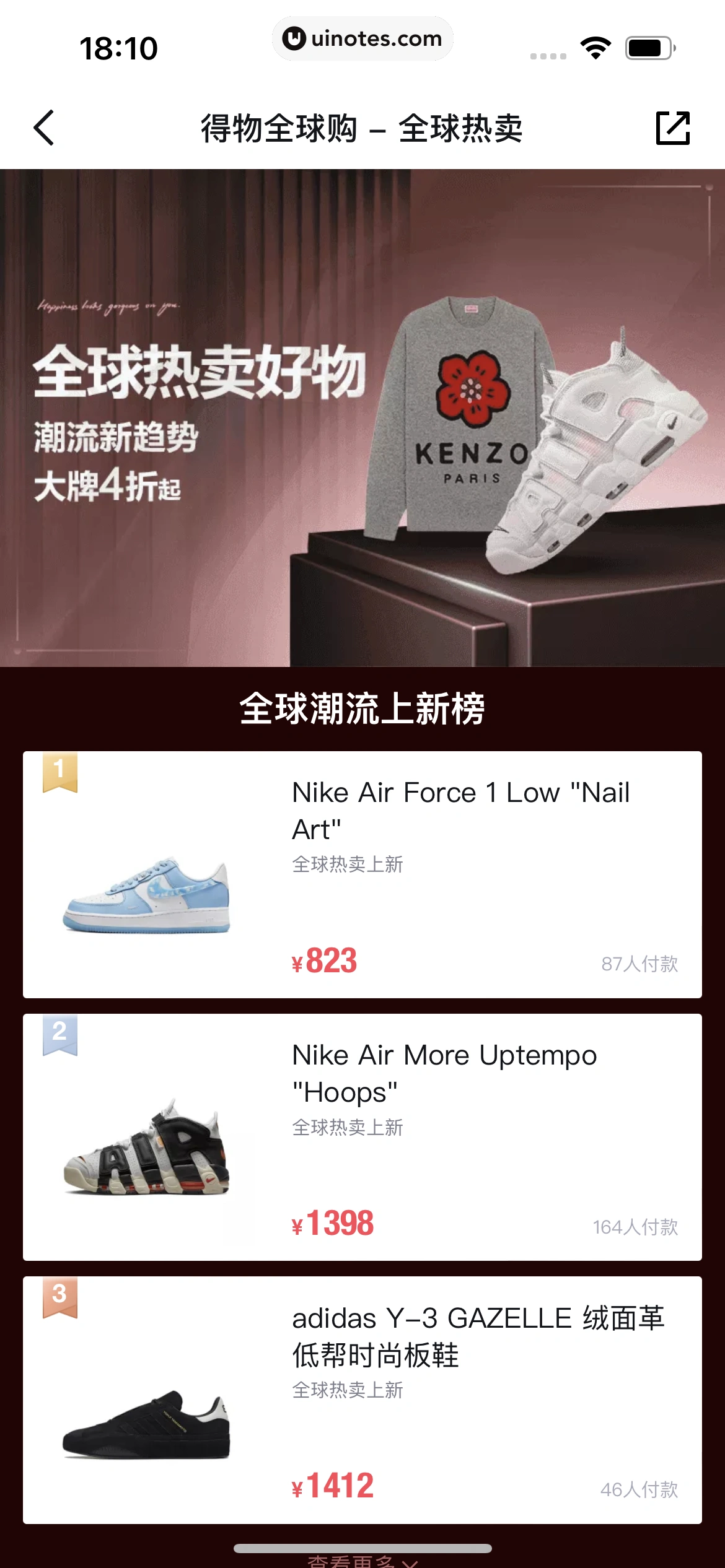Tap the back arrow to return
The width and height of the screenshot is (725, 1568).
click(43, 127)
